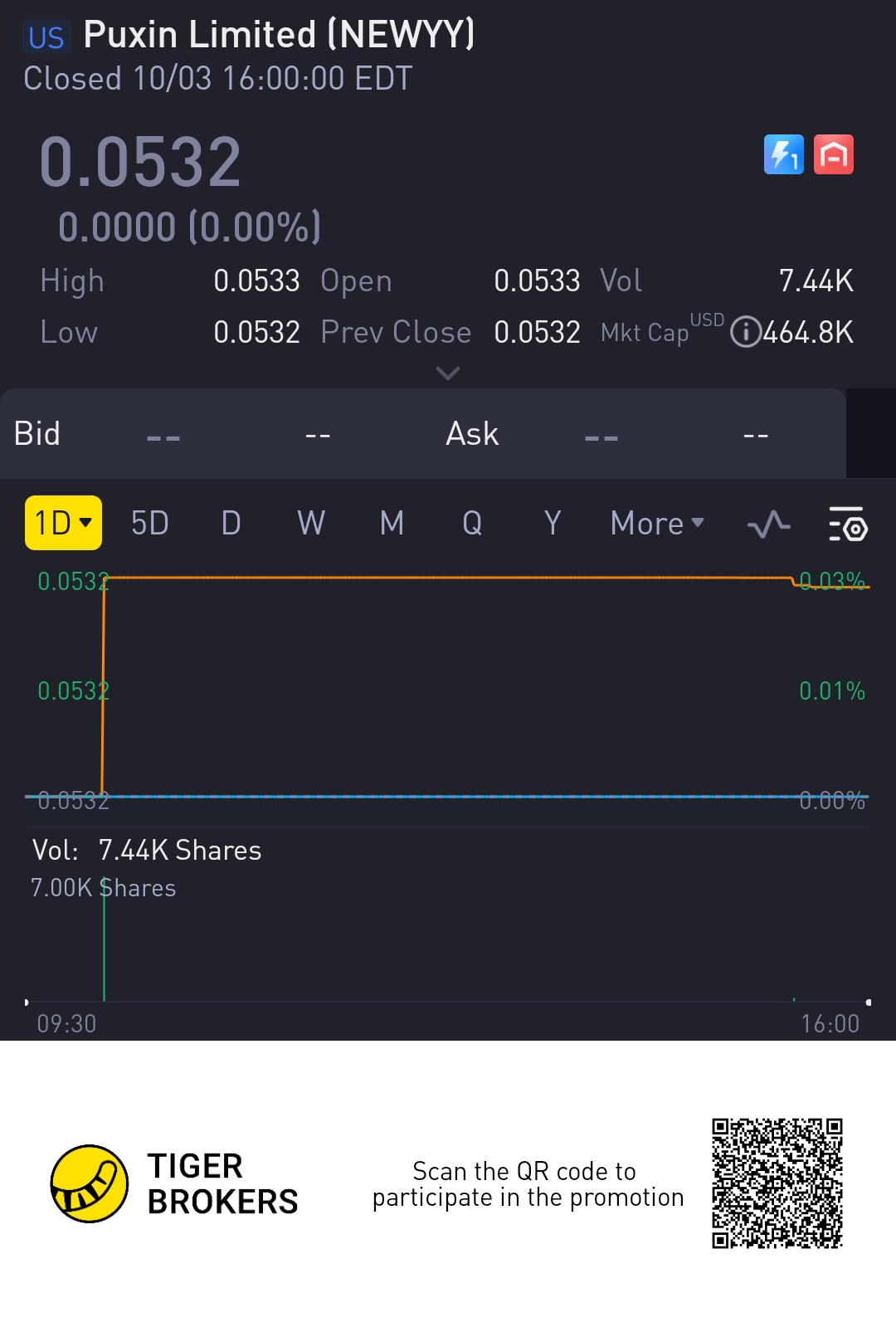Switch to the Y yearly chart

(x=553, y=523)
